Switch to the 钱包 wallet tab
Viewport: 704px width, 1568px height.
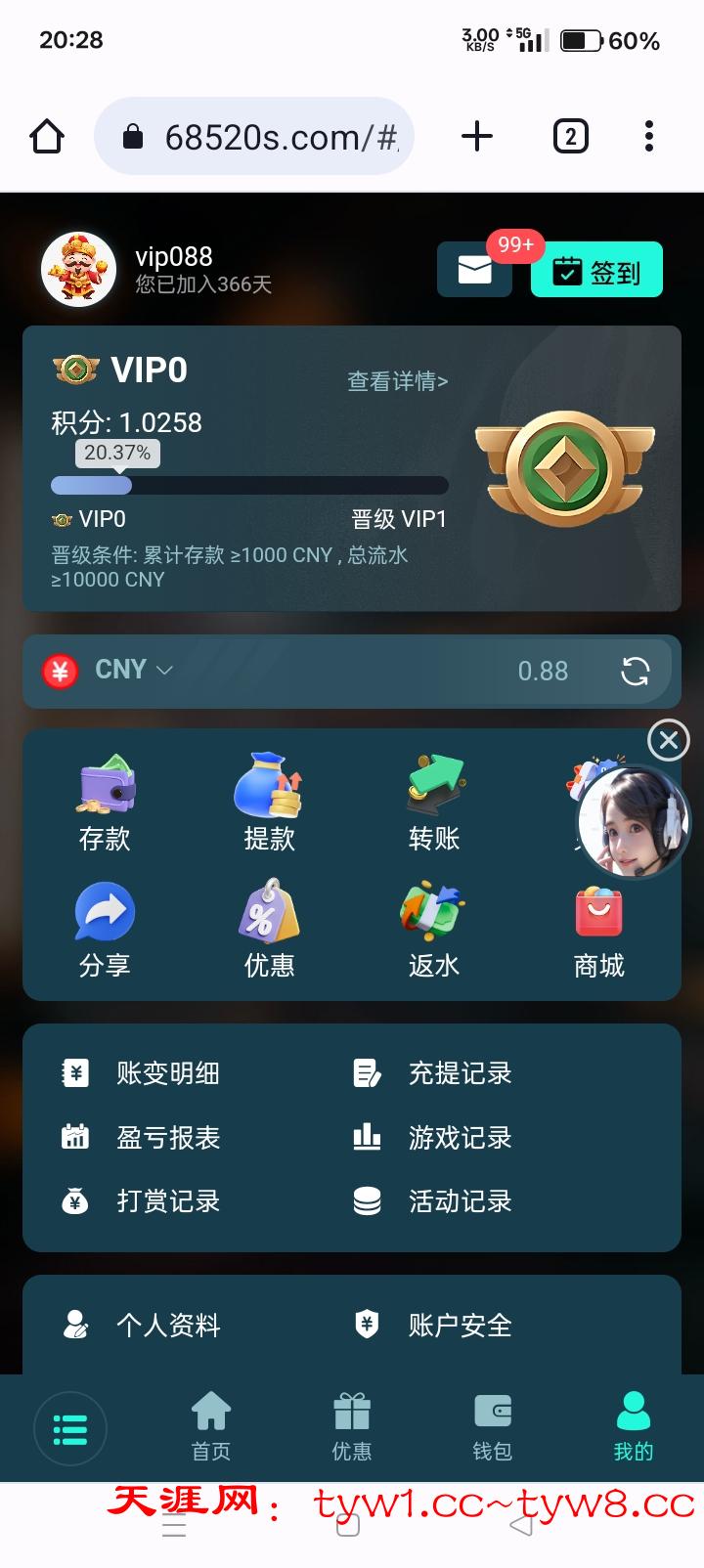pos(493,1427)
